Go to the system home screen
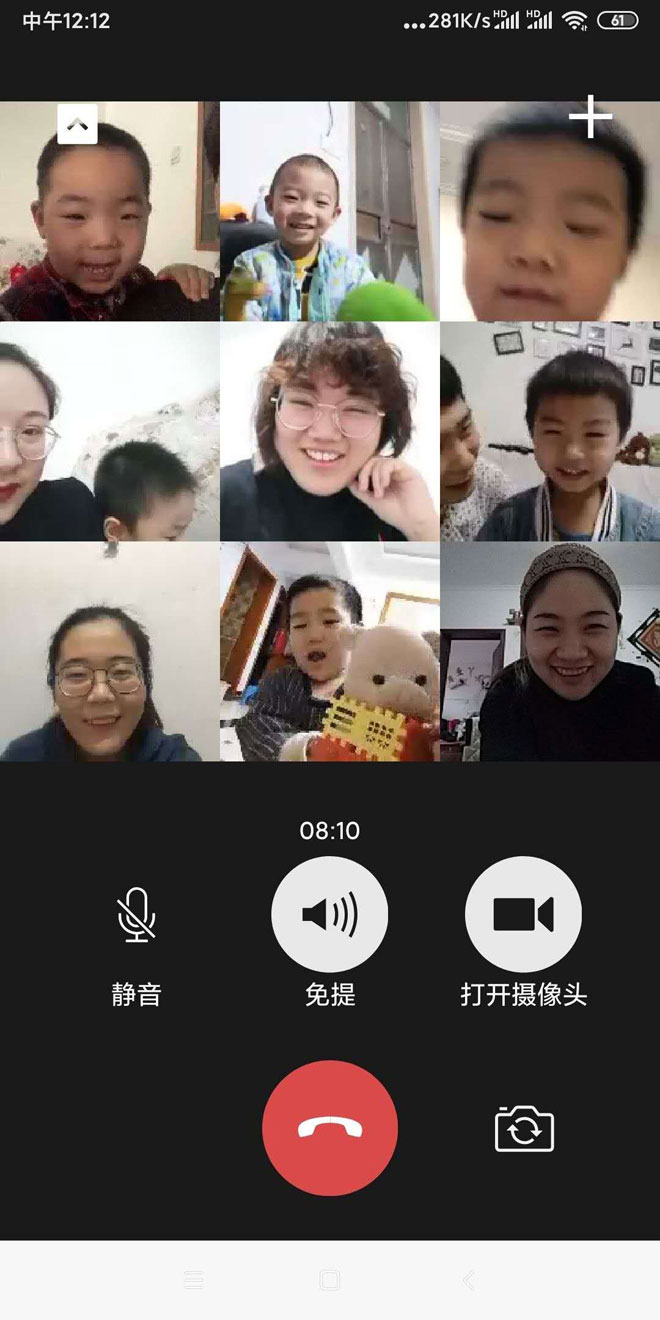660x1320 pixels. click(330, 1280)
